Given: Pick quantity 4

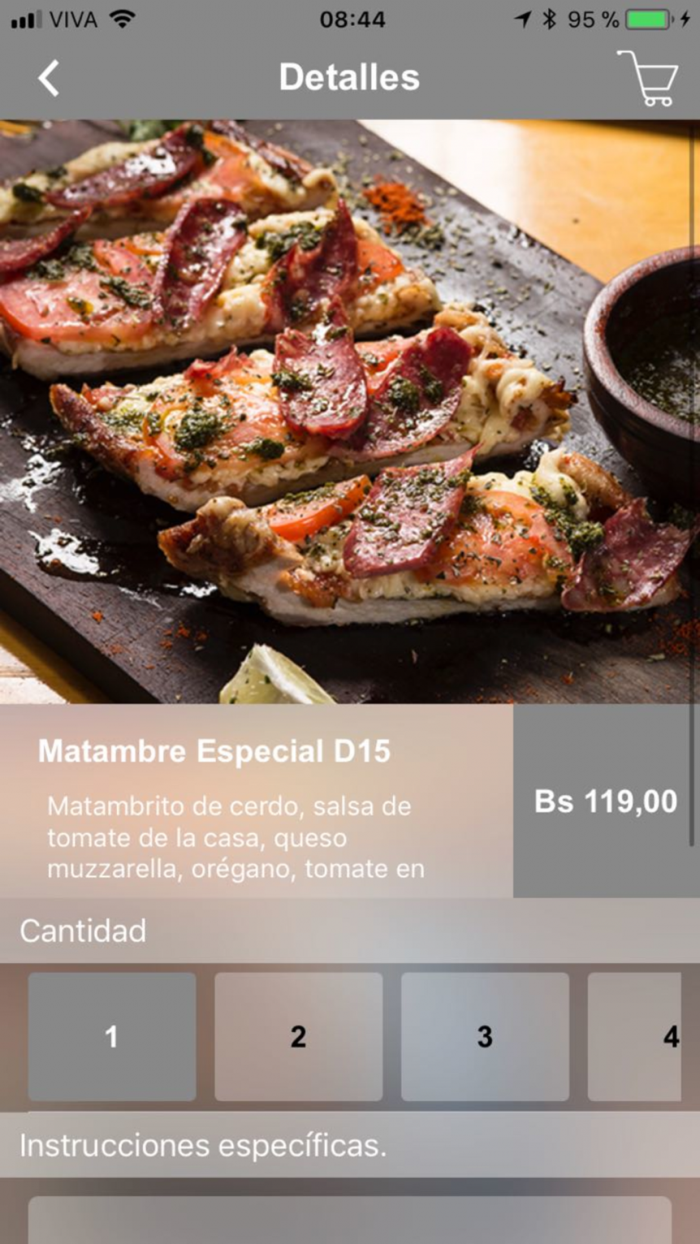Looking at the screenshot, I should pyautogui.click(x=640, y=1037).
